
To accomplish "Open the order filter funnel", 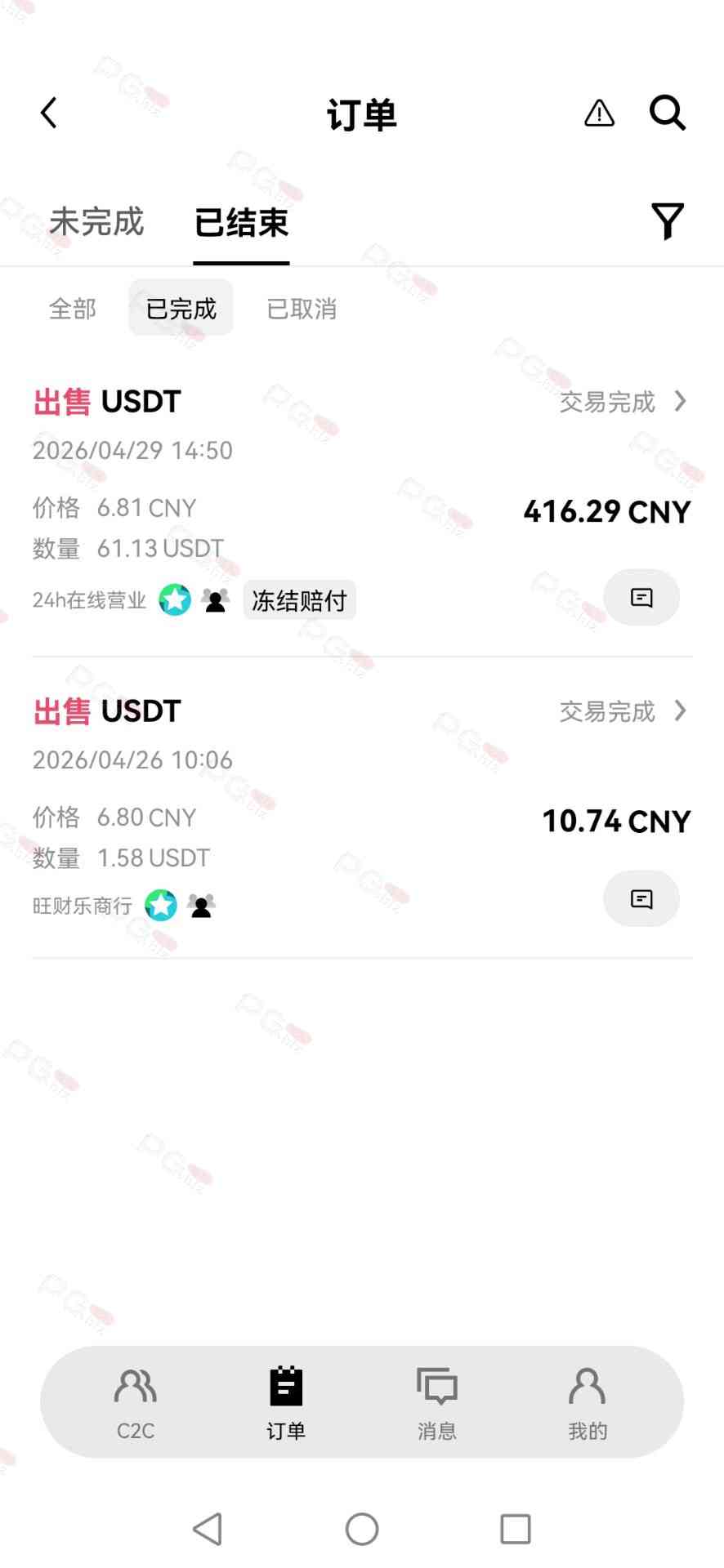I will pyautogui.click(x=667, y=221).
